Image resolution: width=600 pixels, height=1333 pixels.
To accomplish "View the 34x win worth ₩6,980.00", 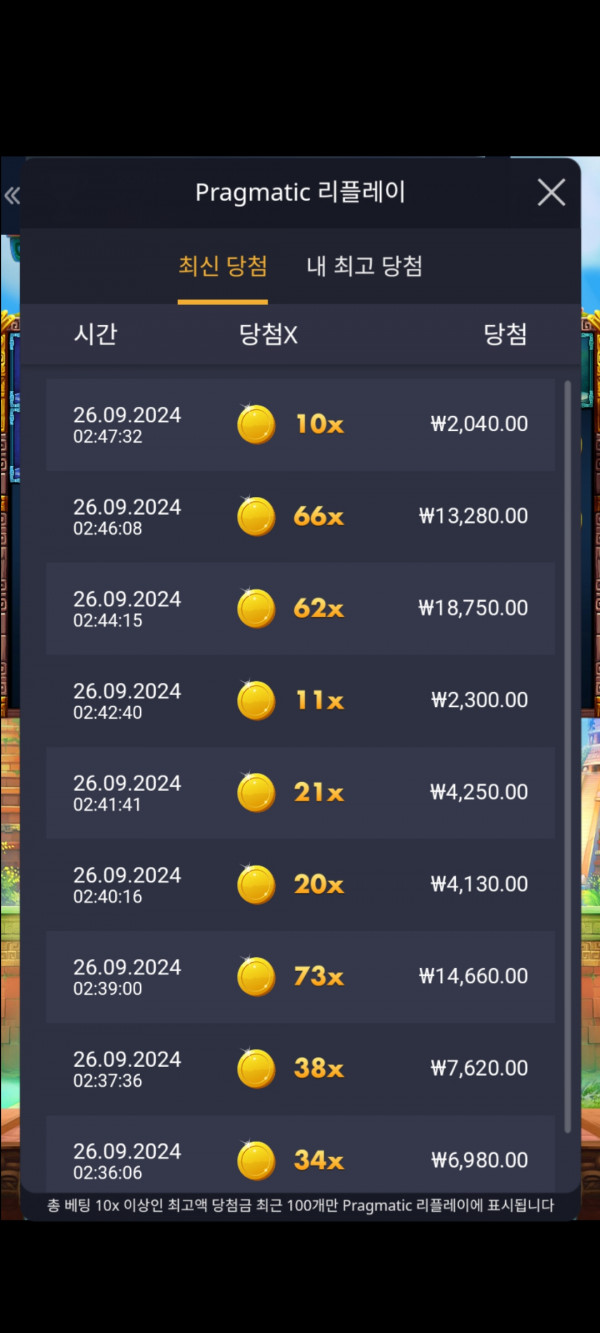I will 300,1154.
